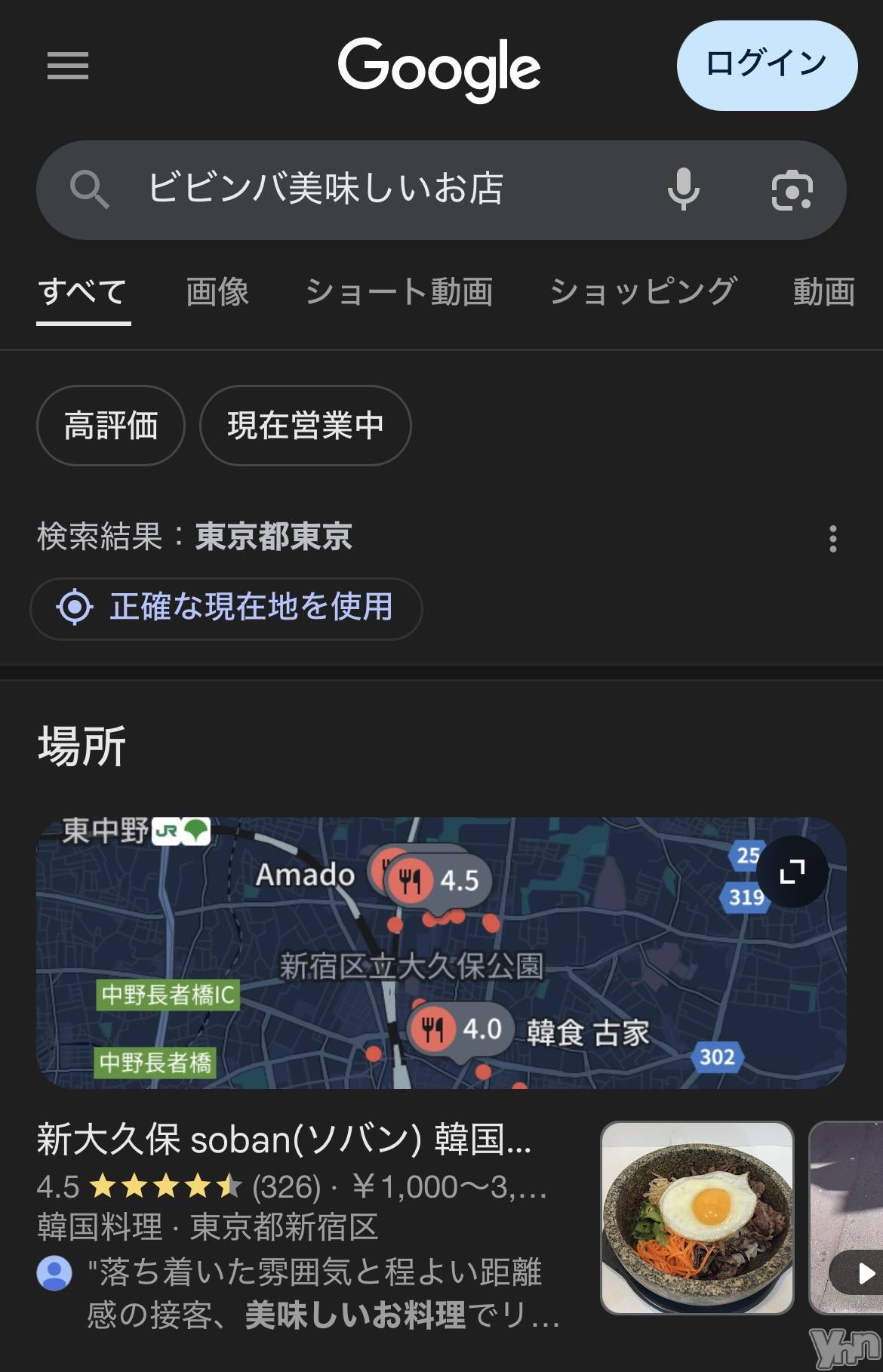This screenshot has width=883, height=1372.
Task: Tap 正確な現在地を使用 button
Action: (226, 608)
